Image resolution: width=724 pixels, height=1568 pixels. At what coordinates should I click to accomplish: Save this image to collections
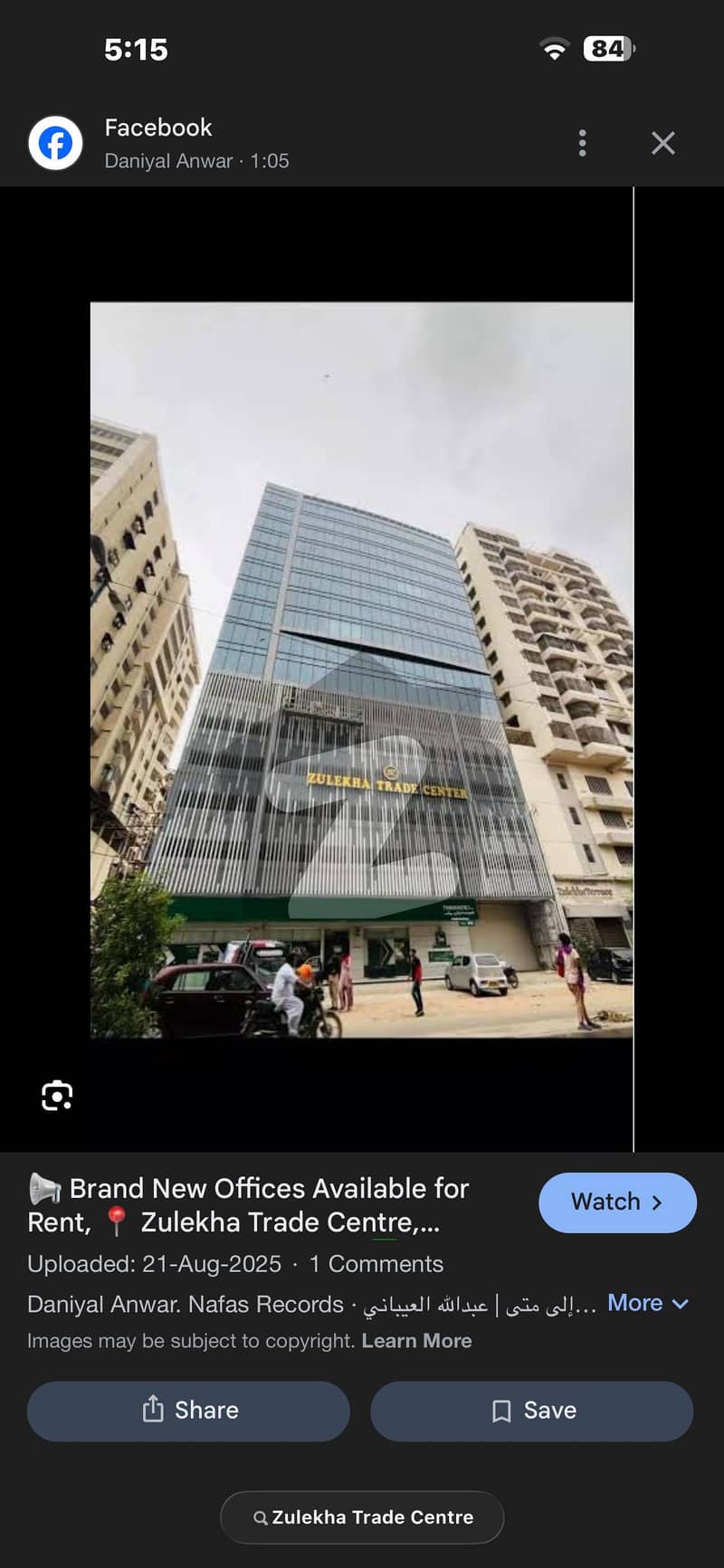point(532,1411)
